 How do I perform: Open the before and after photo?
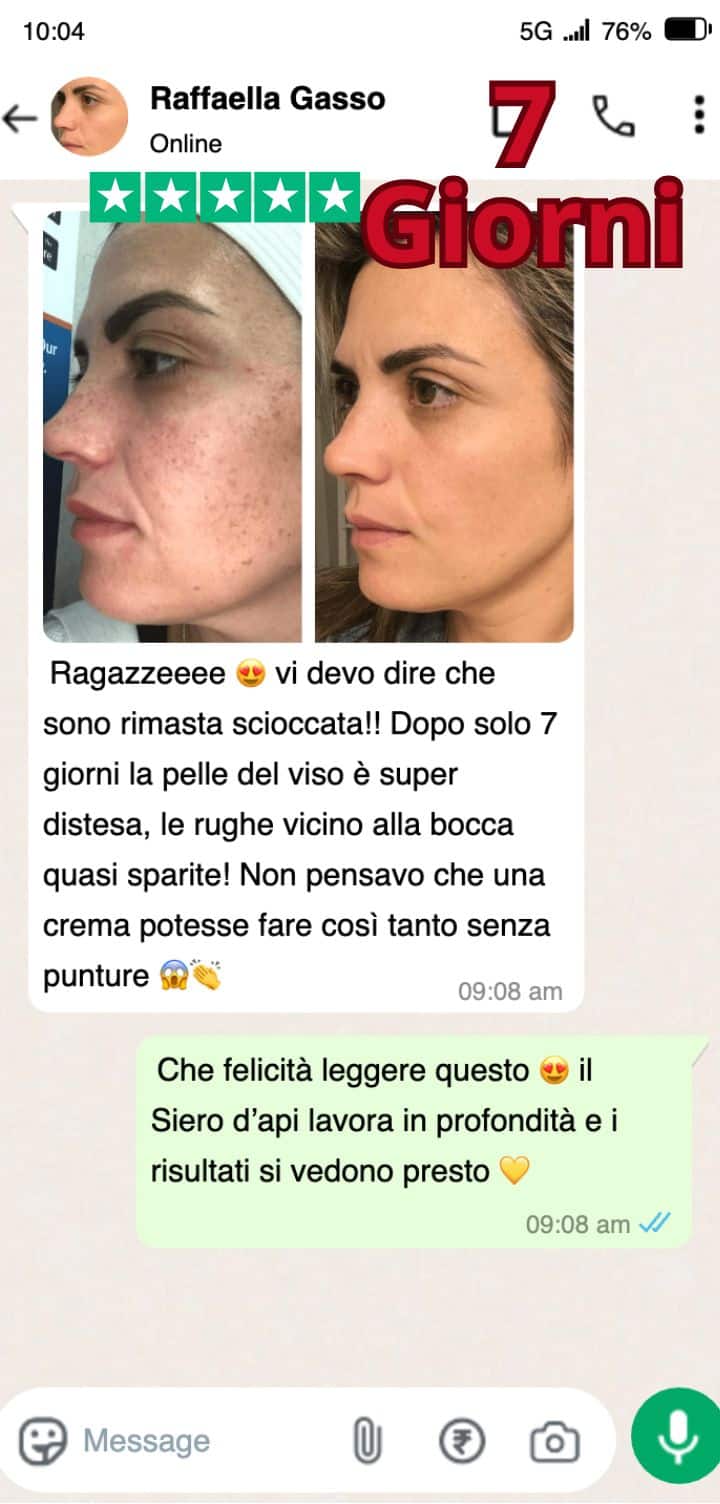(308, 430)
